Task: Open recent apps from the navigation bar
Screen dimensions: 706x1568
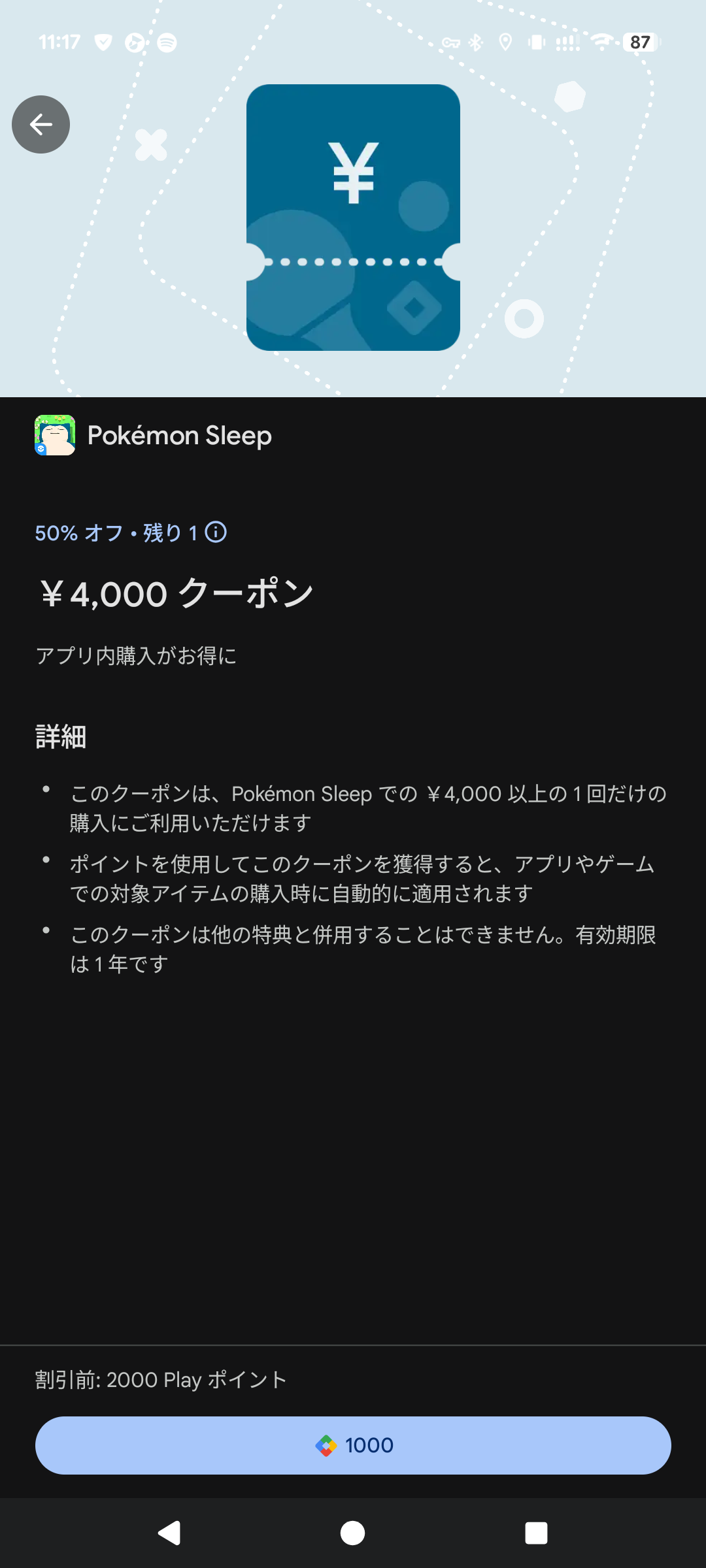Action: point(536,1533)
